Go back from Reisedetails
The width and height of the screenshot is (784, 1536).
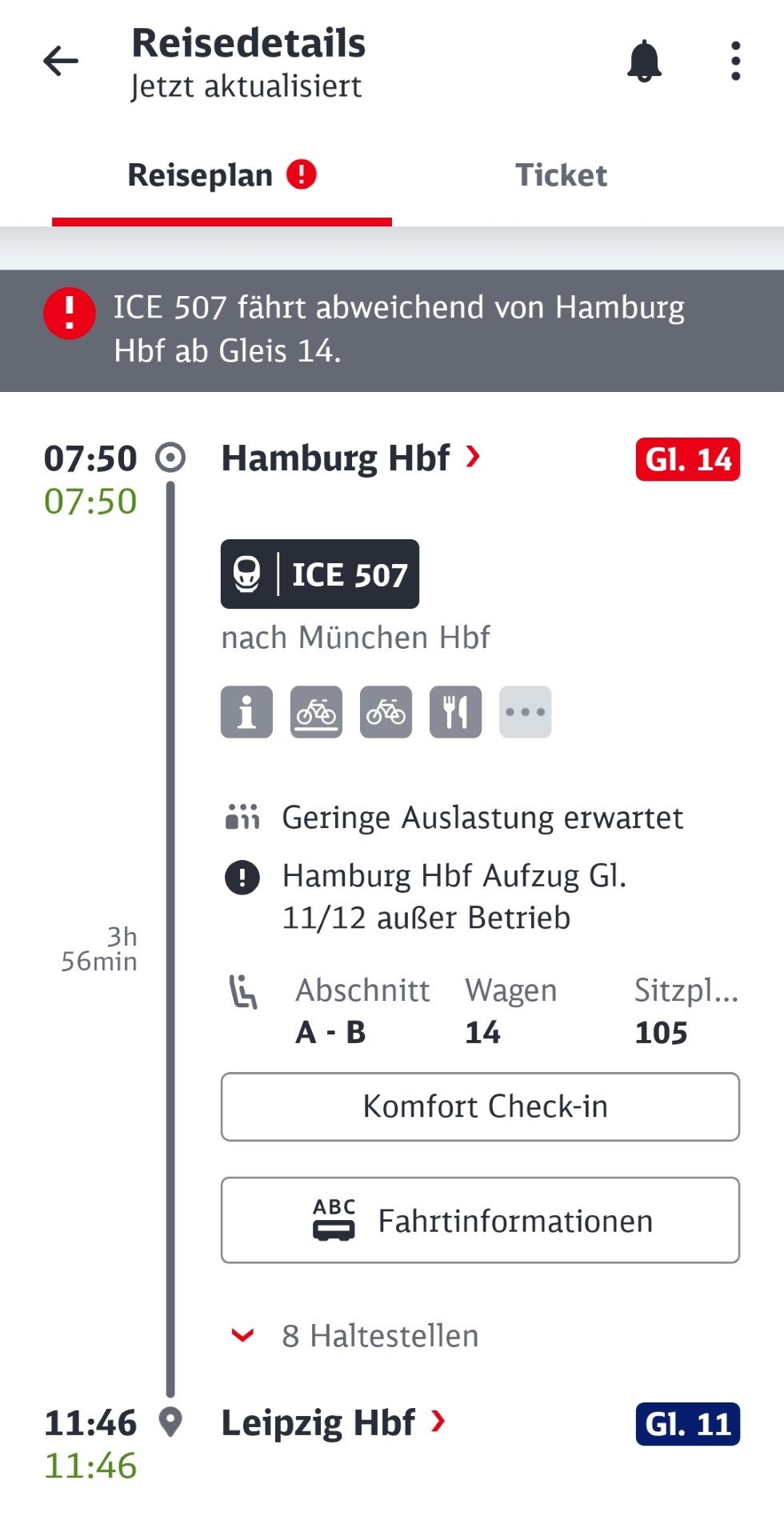(x=61, y=62)
